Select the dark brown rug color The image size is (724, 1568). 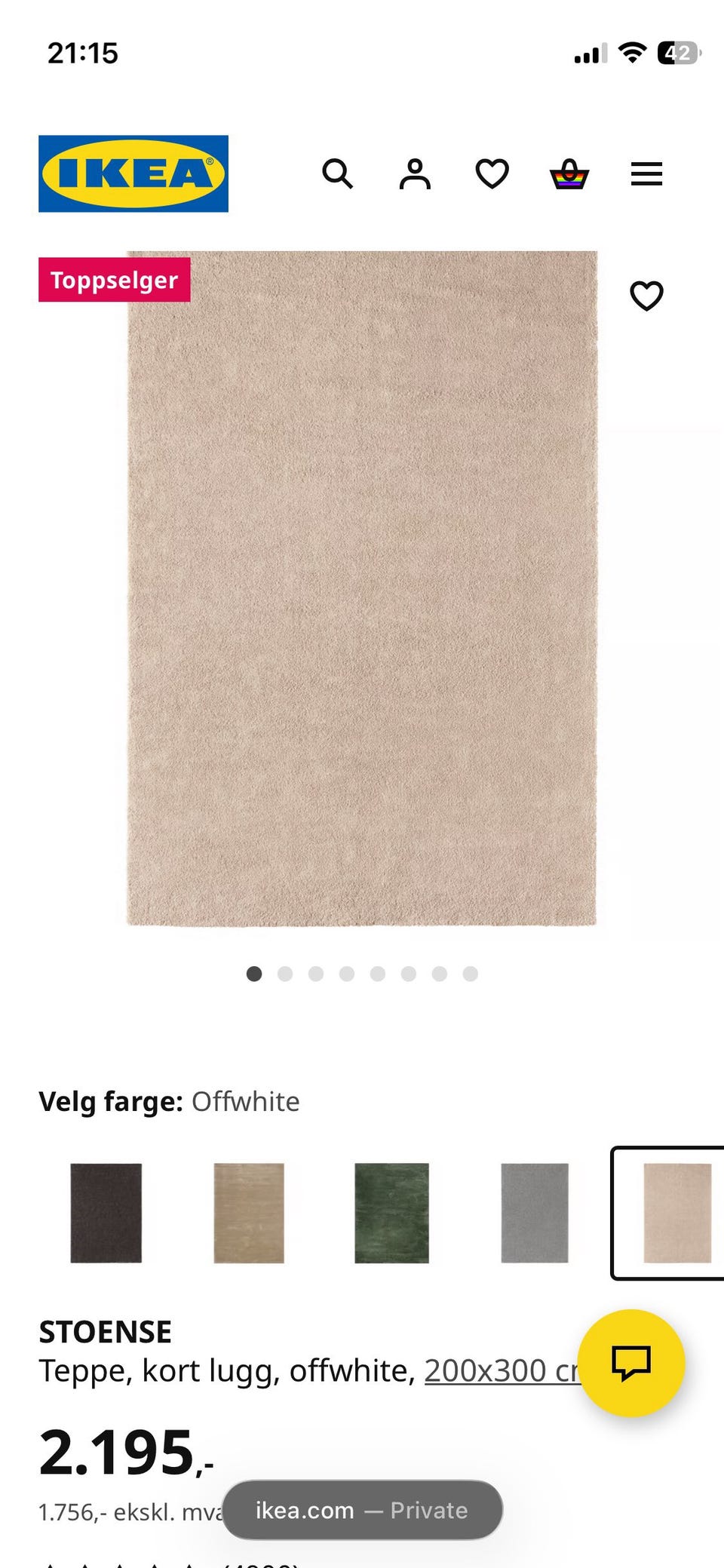pyautogui.click(x=105, y=1212)
